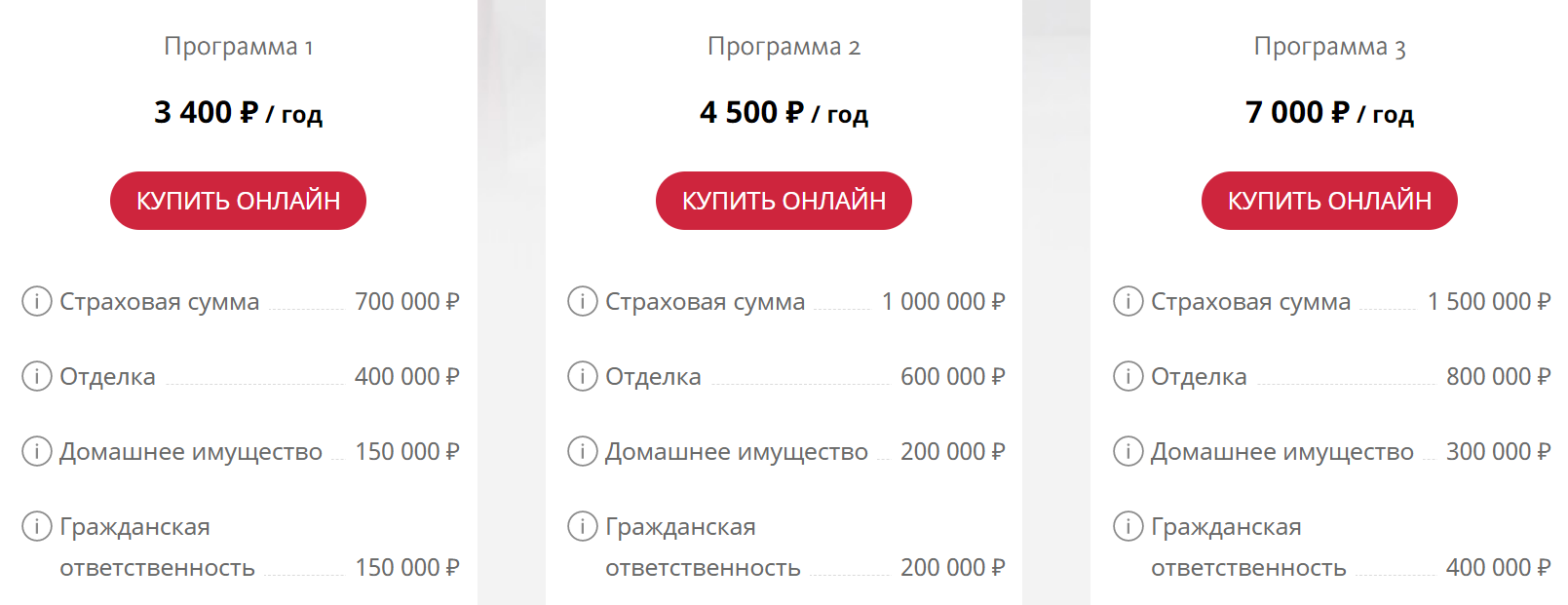Show info about Отделка 600 000 ₽
Viewport: 1568px width, 605px height.
(x=583, y=376)
